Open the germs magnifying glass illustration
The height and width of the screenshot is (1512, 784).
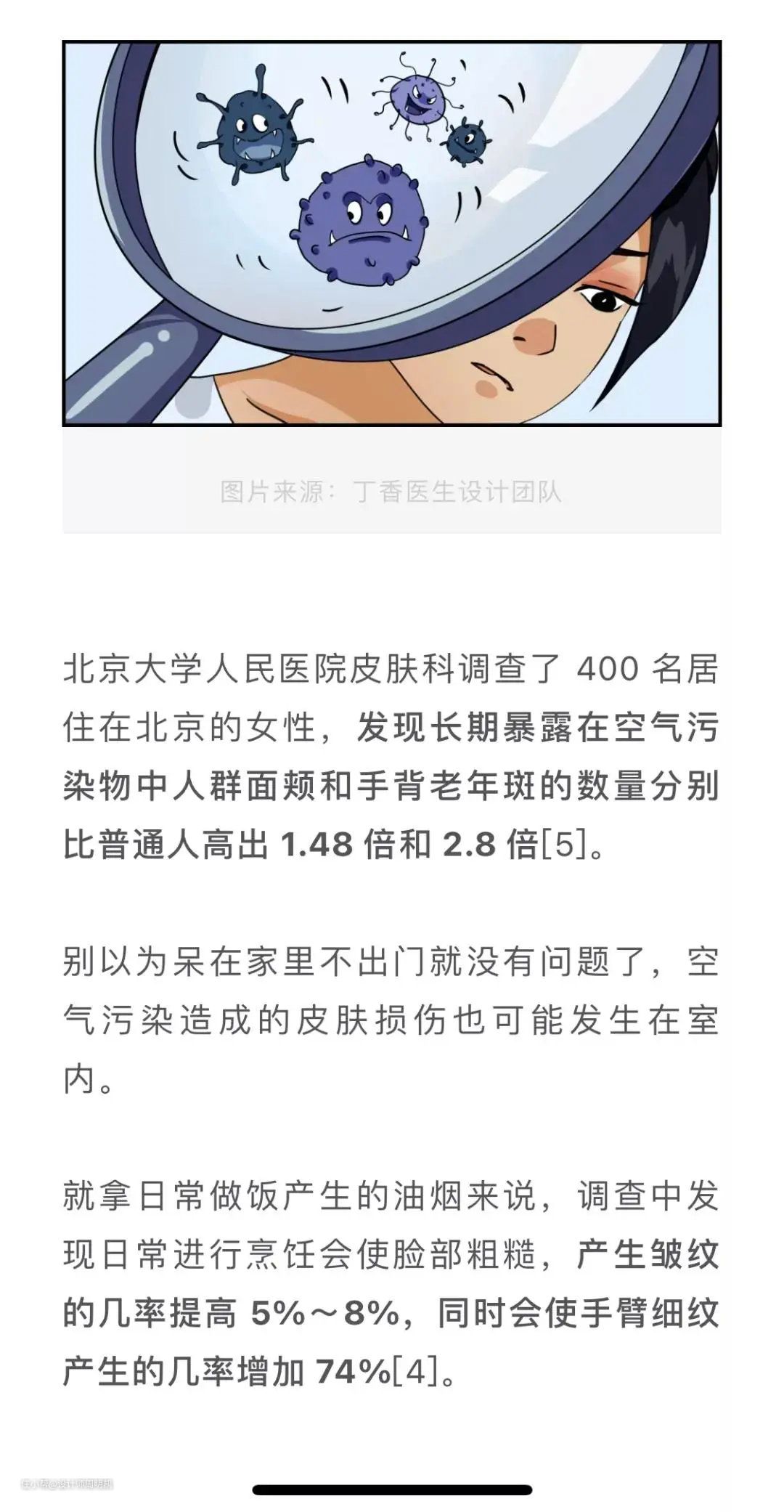click(x=392, y=232)
